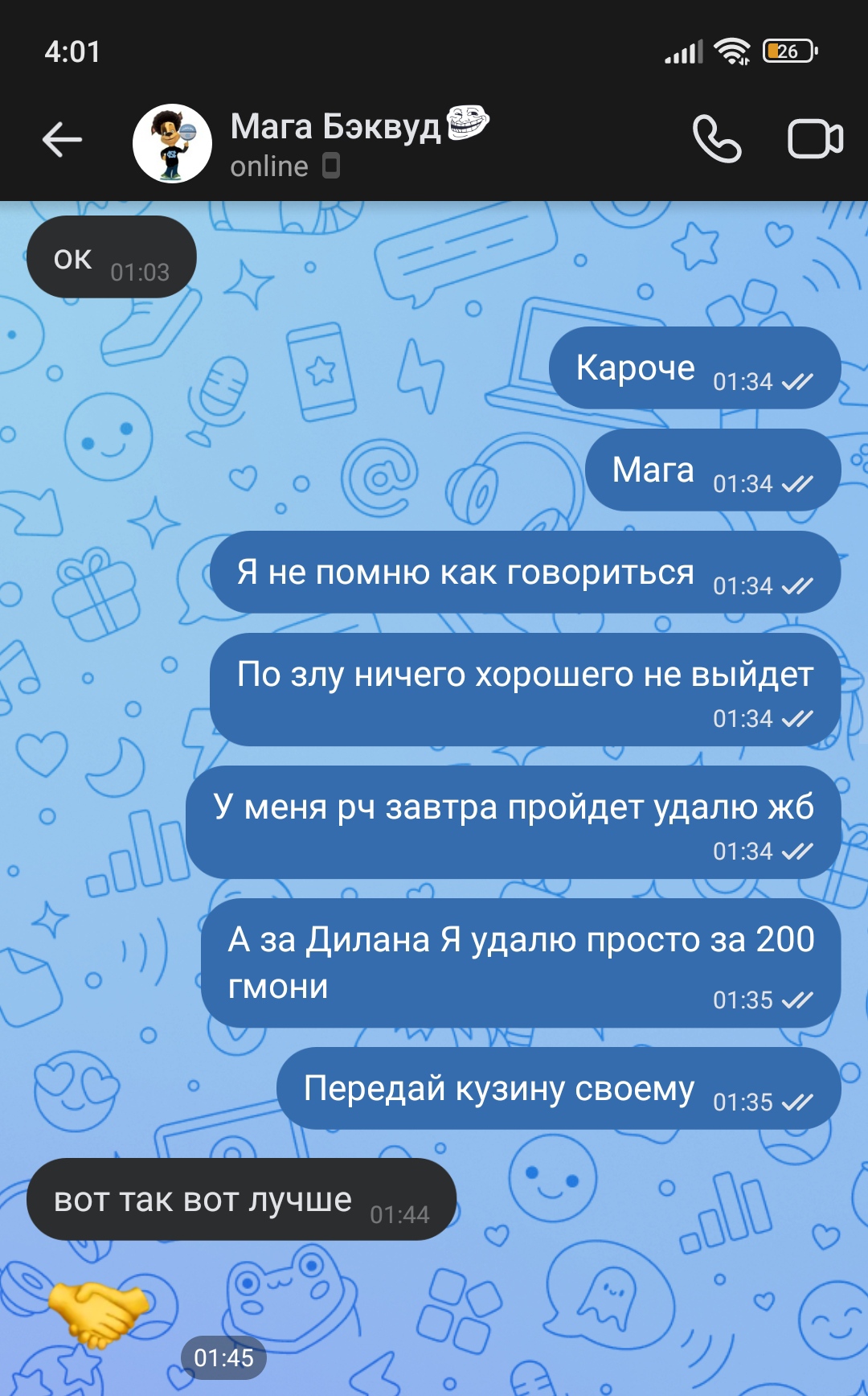868x1396 pixels.
Task: Open Мага Бэквуд's profile from the avatar
Action: (172, 143)
